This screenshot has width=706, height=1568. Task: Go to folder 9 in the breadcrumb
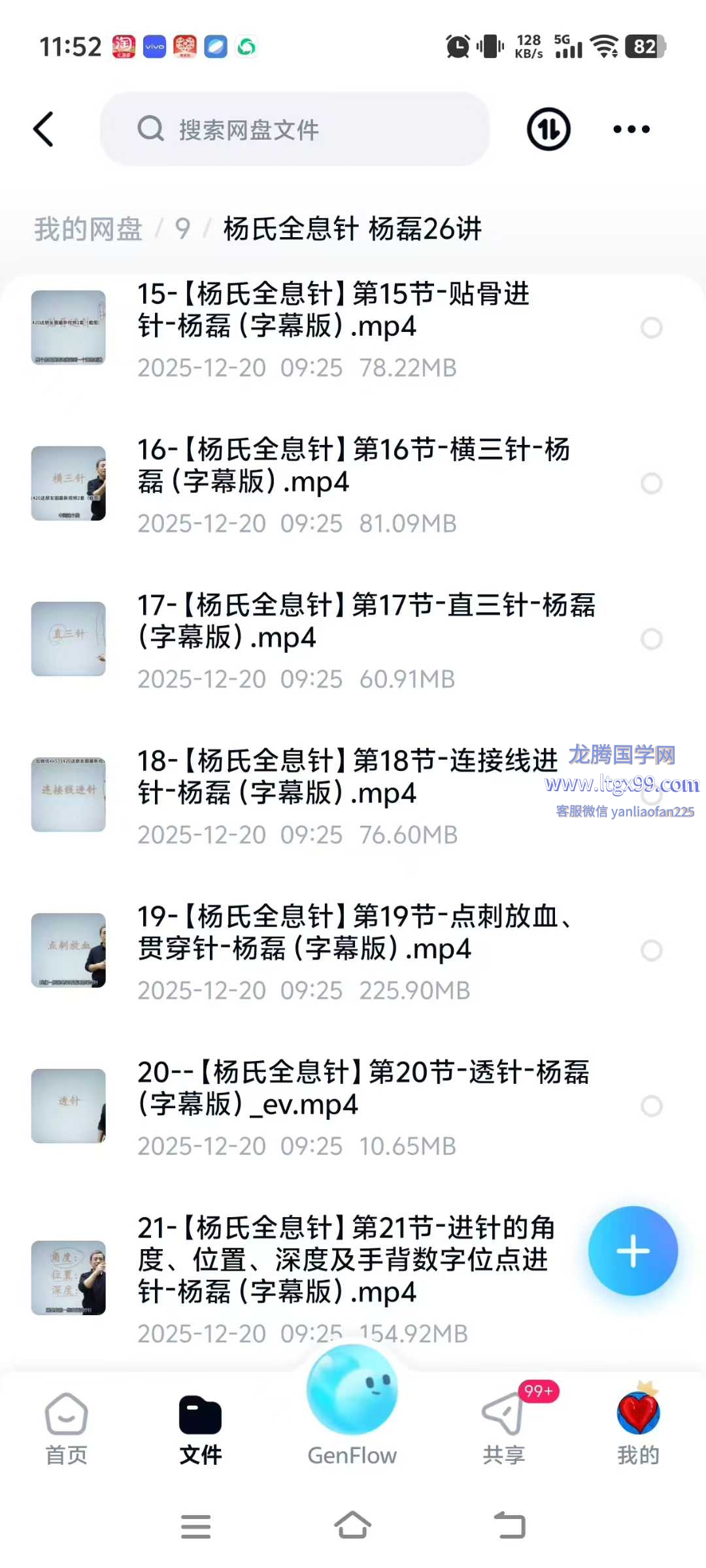pos(182,229)
